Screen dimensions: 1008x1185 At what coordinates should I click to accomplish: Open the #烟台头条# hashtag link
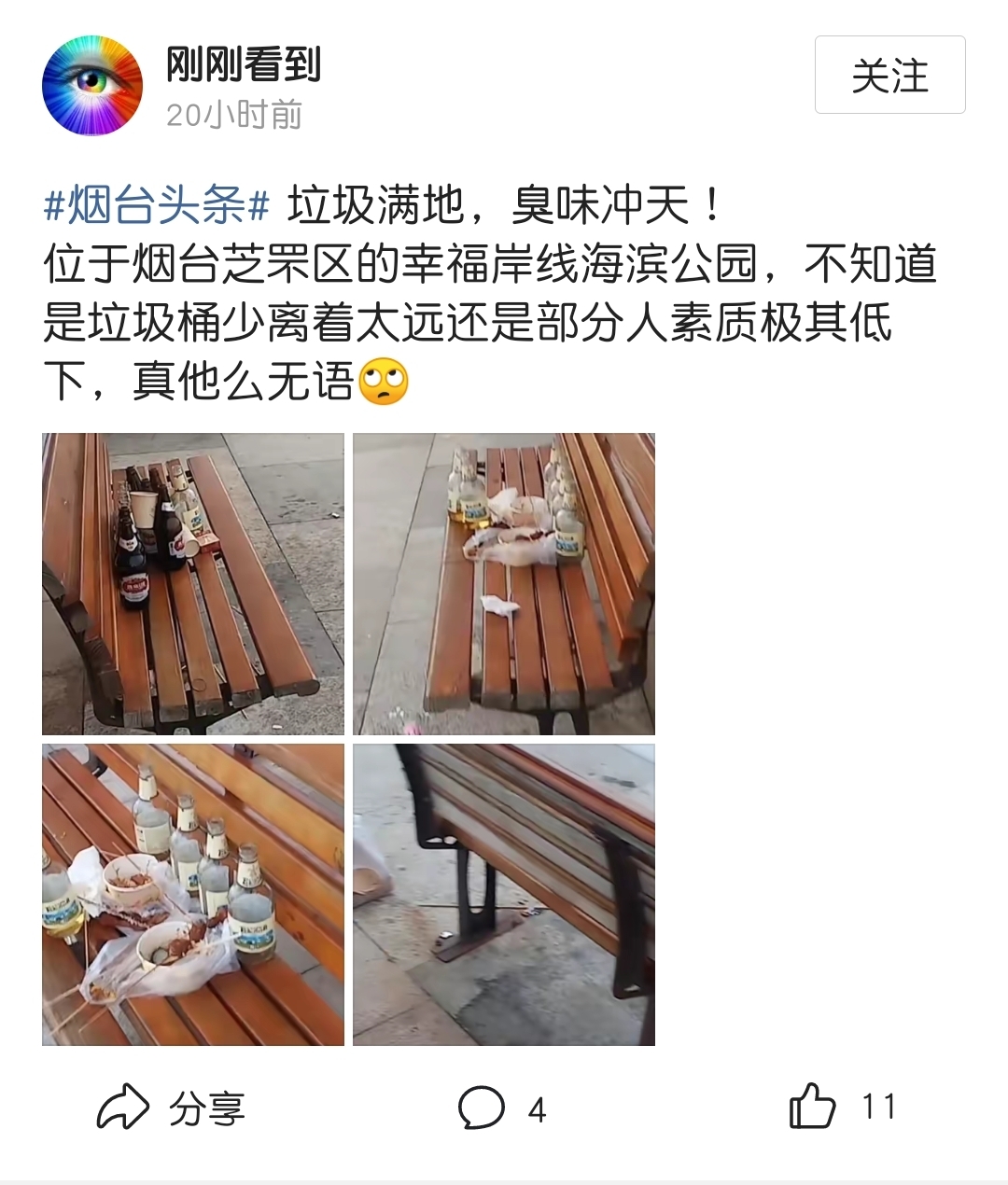(156, 204)
